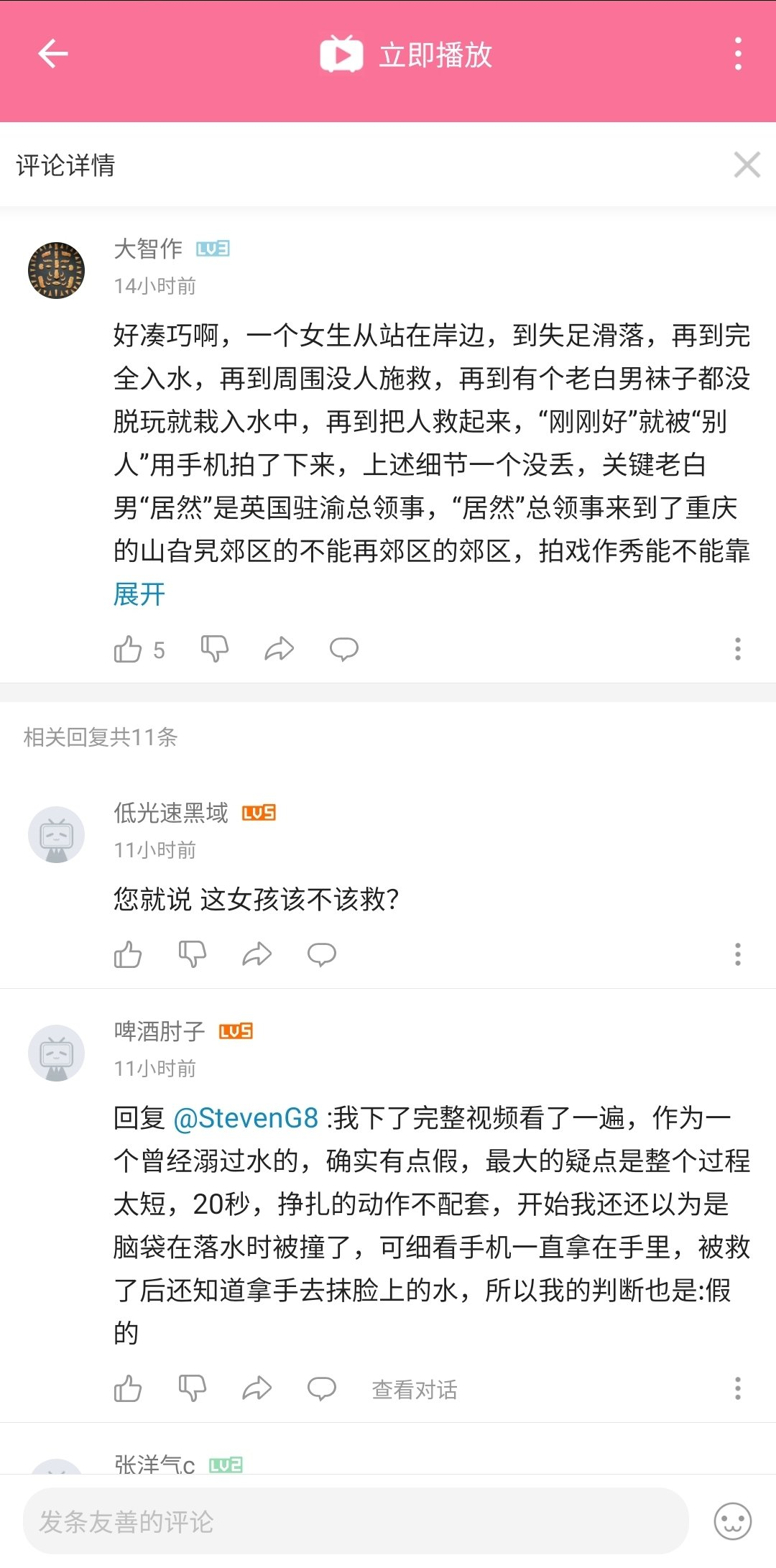The image size is (776, 1568).
Task: Share 啤酒肘子's reply
Action: 257,1388
